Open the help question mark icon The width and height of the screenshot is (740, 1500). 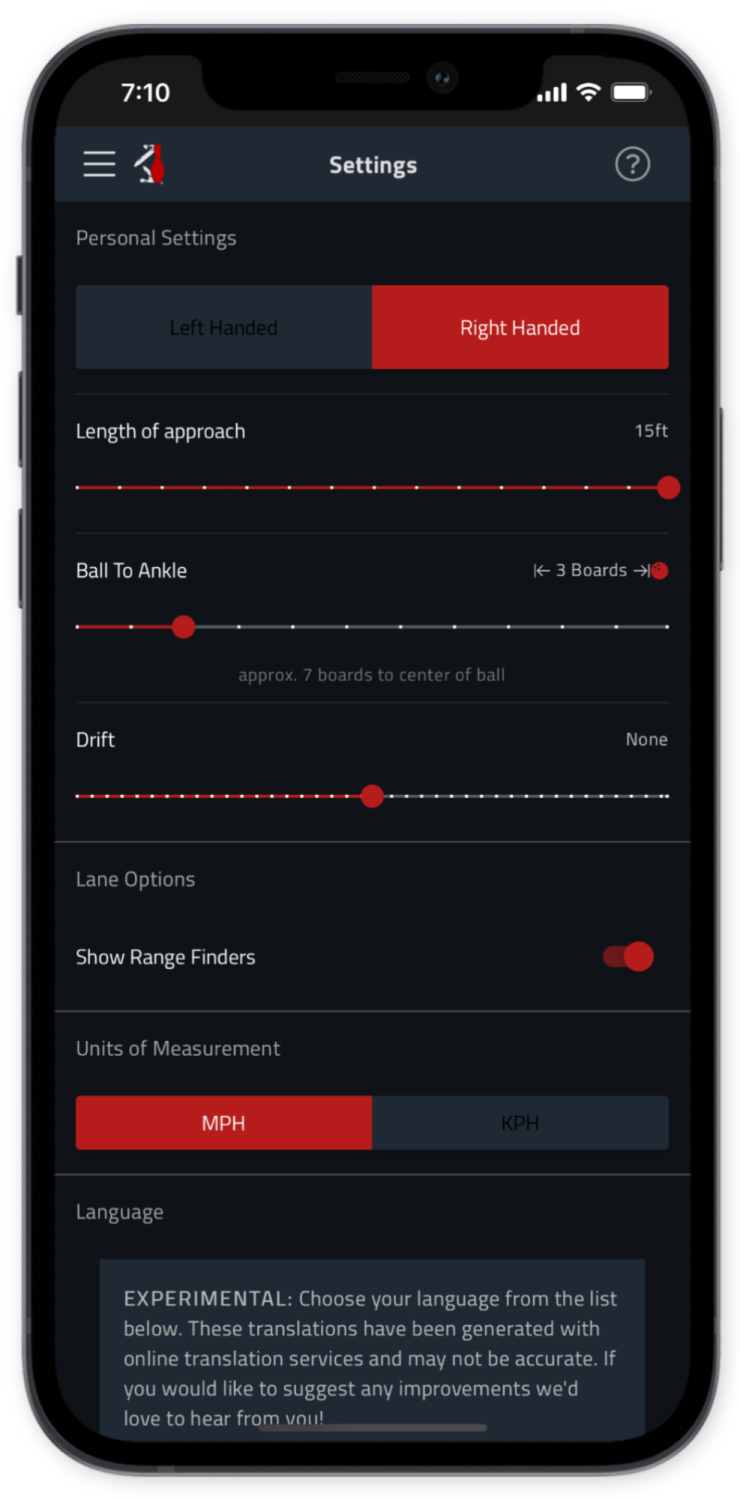pos(632,164)
